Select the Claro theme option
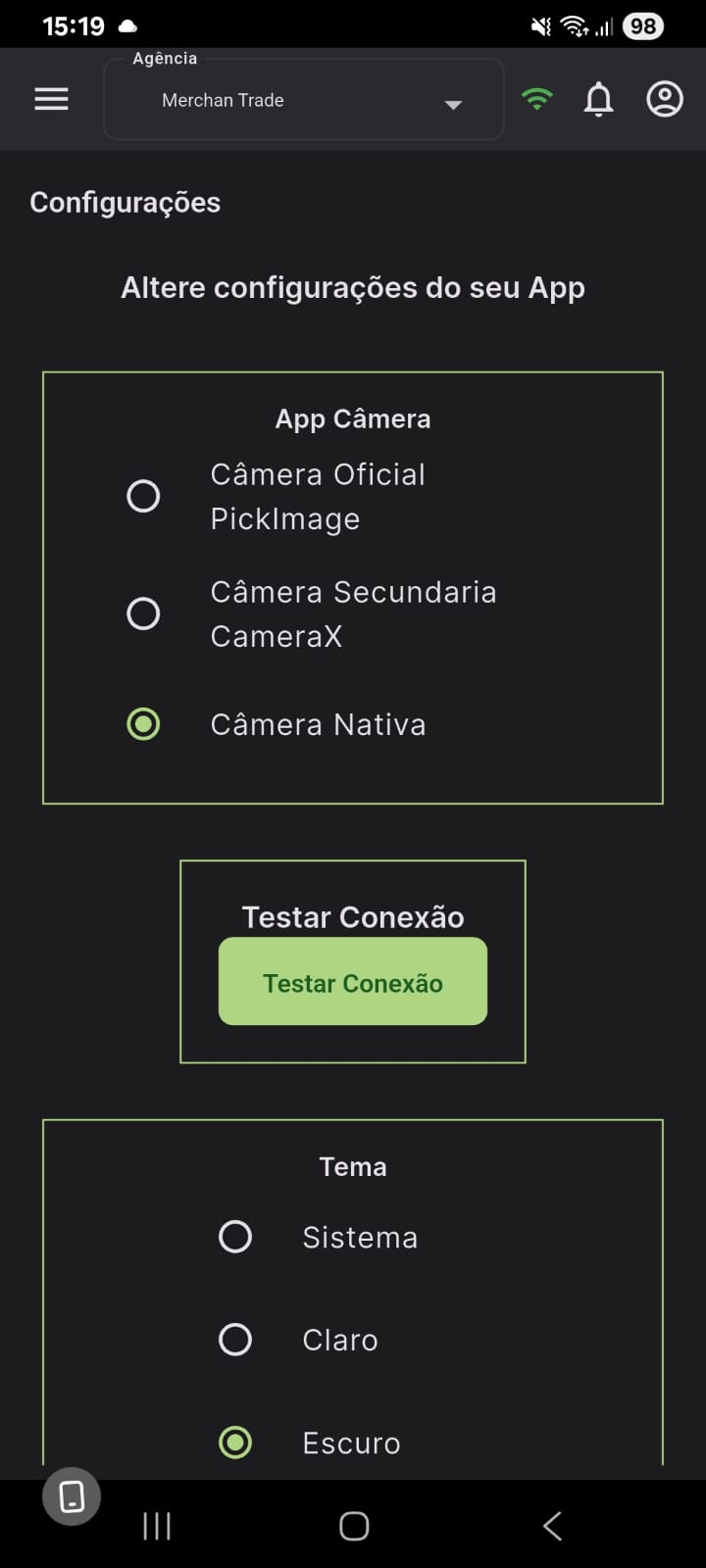Screen dimensions: 706x1568 coord(235,1340)
